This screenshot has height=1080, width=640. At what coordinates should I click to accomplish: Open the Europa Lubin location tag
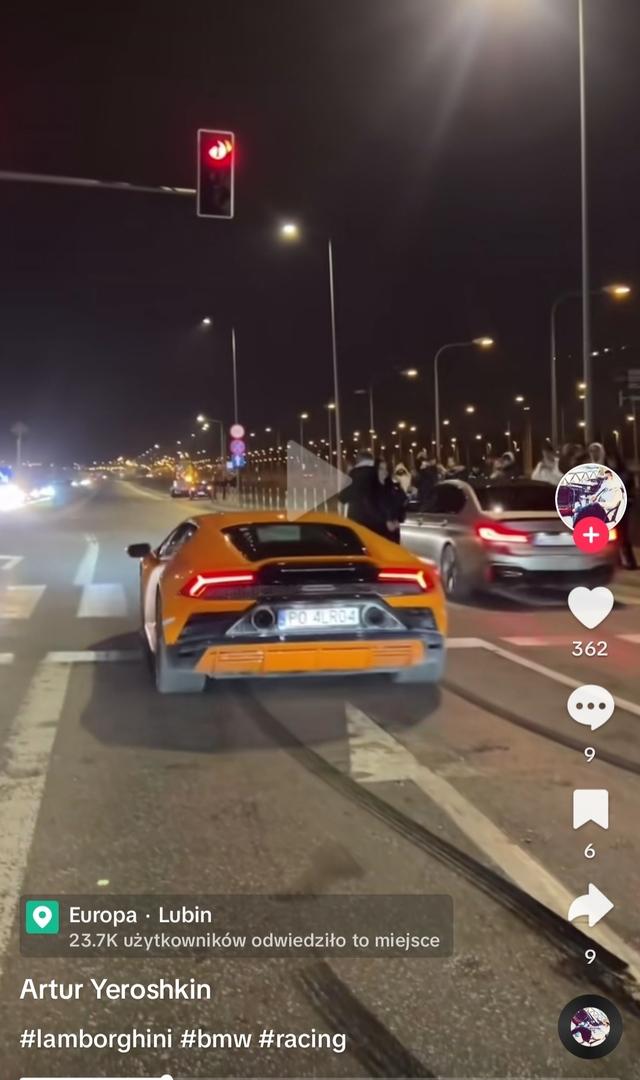pyautogui.click(x=236, y=926)
